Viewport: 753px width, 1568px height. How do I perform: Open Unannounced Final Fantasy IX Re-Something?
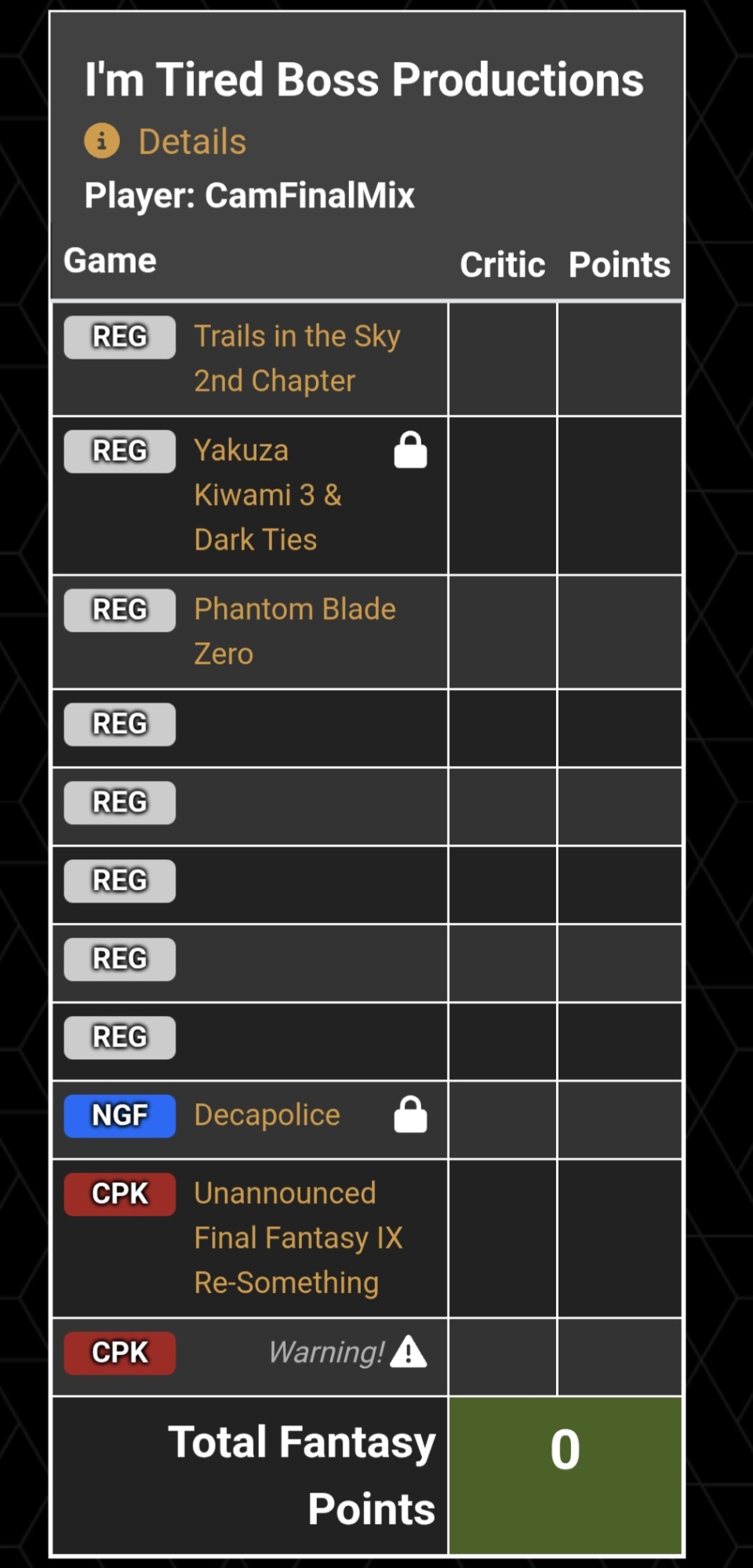point(297,1237)
